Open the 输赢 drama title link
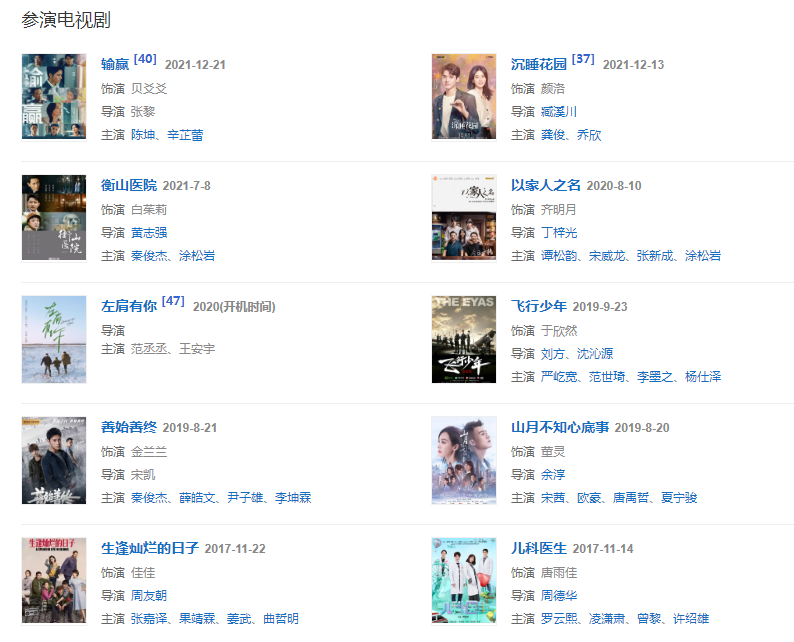 [115, 64]
